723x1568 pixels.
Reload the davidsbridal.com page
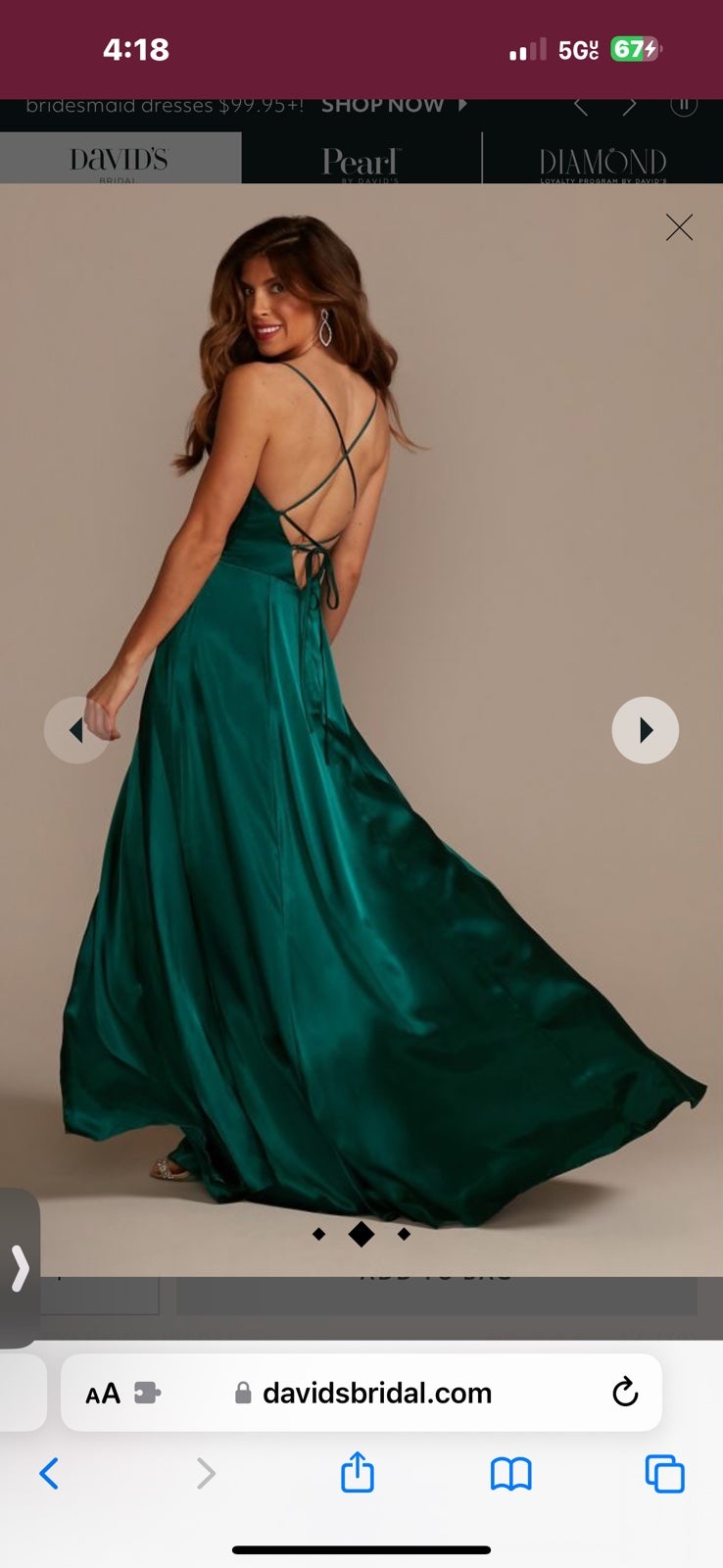(x=625, y=1392)
